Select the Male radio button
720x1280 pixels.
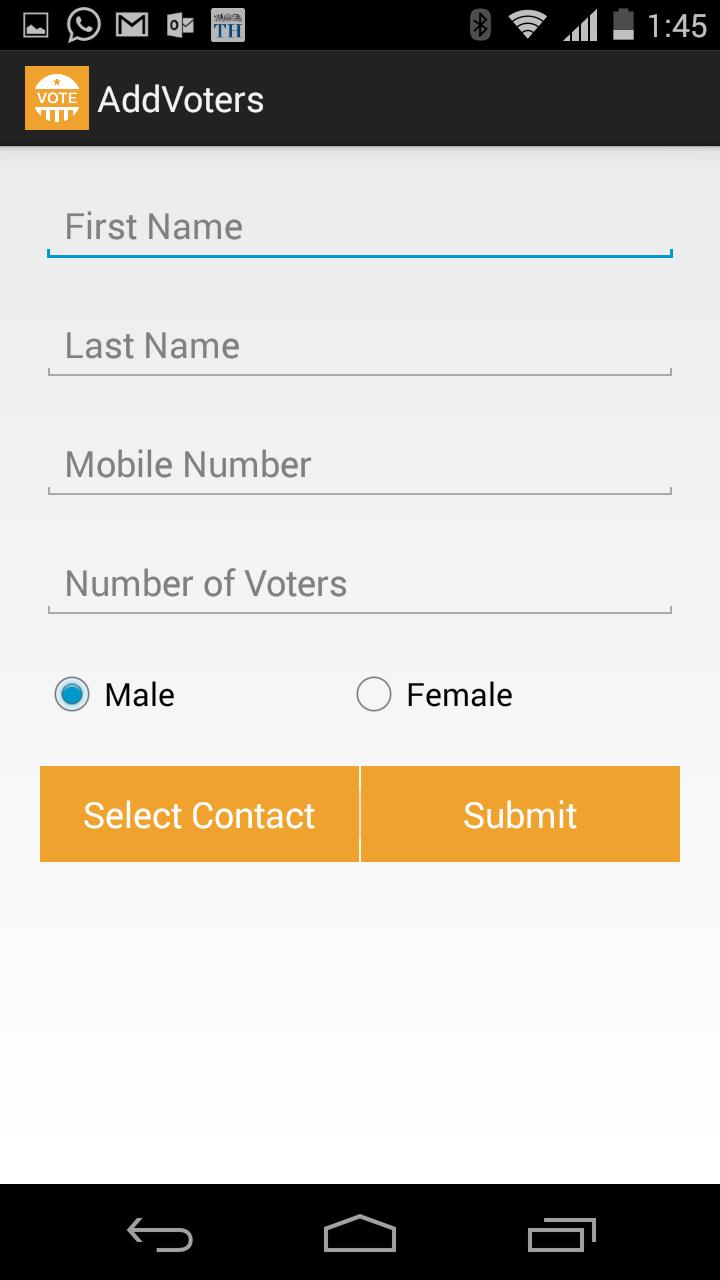tap(71, 694)
